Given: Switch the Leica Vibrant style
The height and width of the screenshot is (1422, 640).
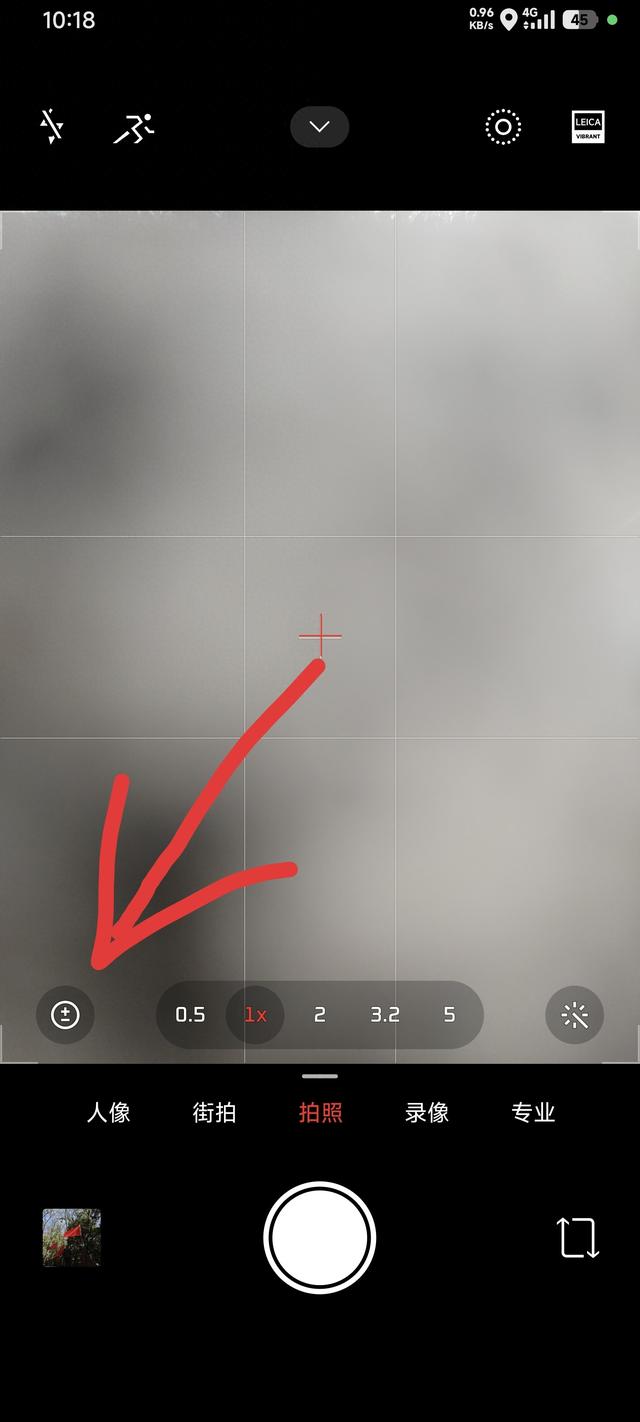Looking at the screenshot, I should [588, 127].
